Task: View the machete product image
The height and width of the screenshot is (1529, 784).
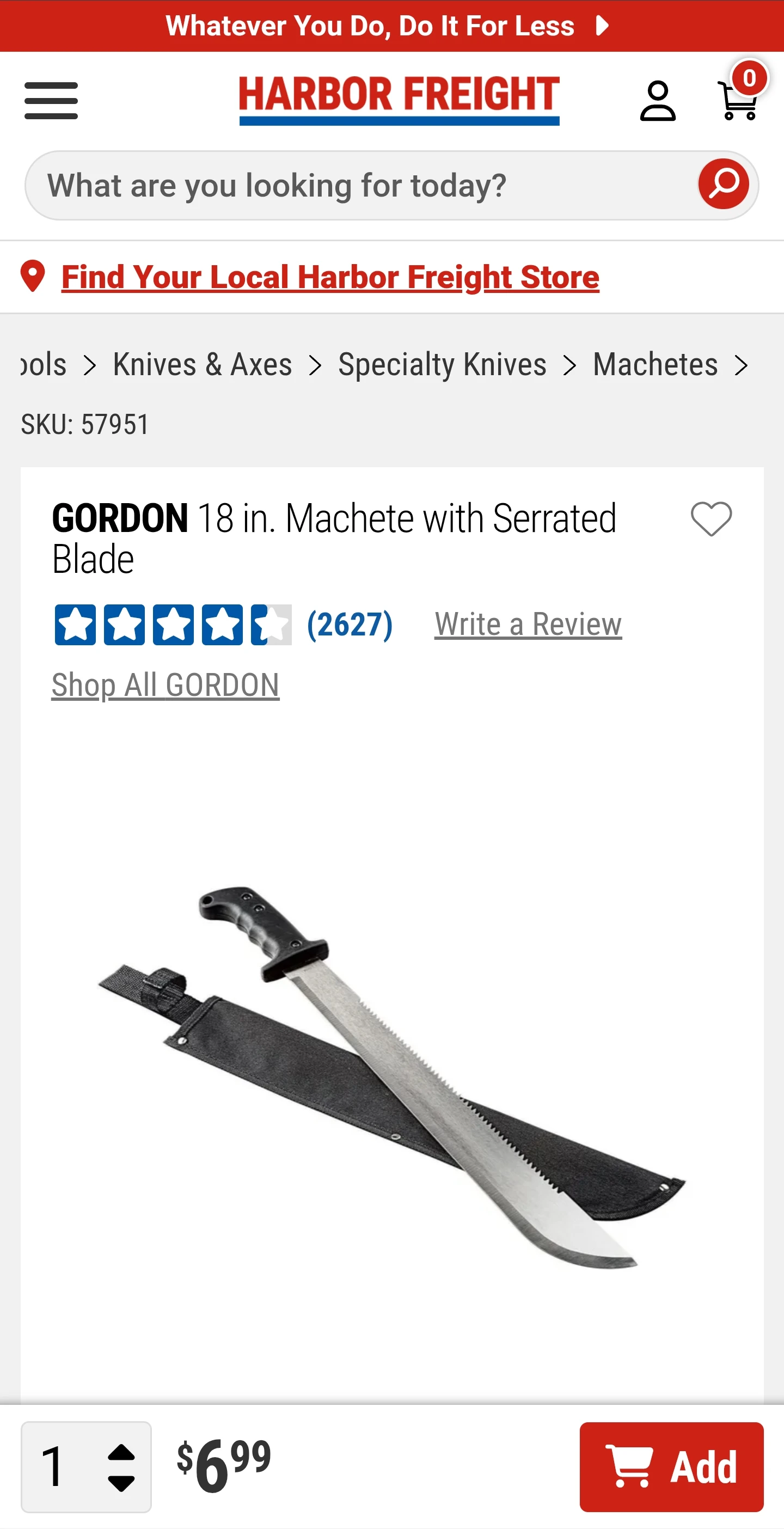Action: [391, 1074]
